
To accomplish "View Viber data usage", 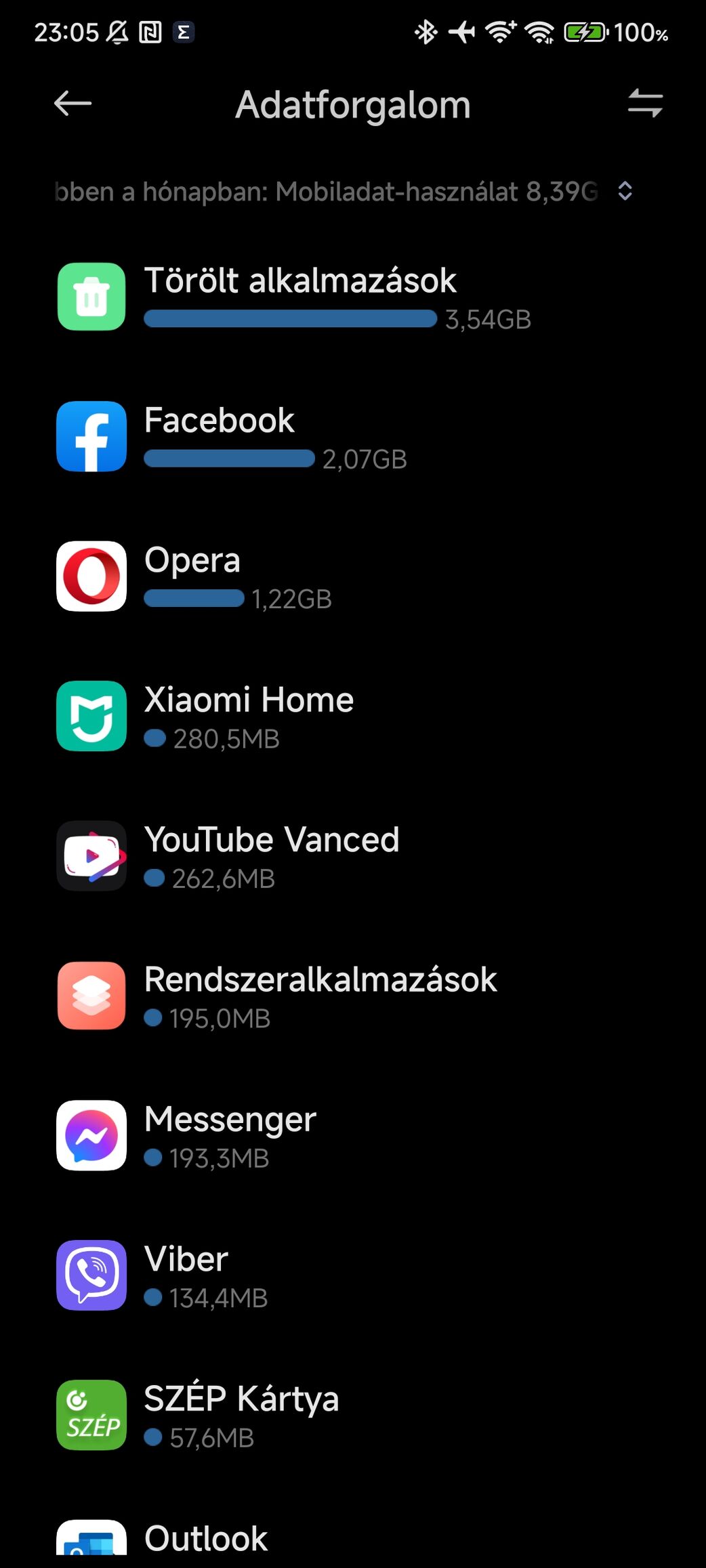I will pyautogui.click(x=353, y=1275).
